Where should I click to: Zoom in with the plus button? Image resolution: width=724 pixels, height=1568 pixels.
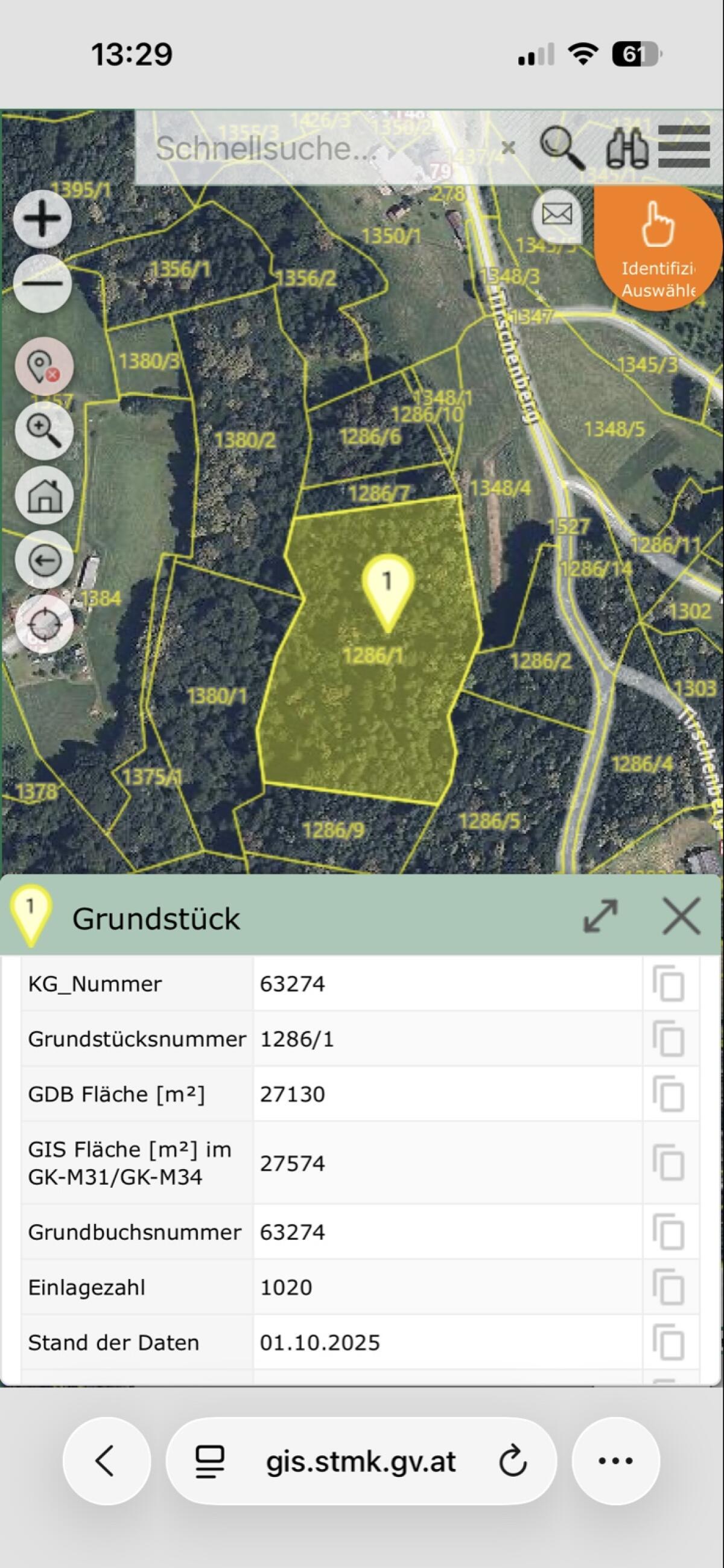point(43,219)
